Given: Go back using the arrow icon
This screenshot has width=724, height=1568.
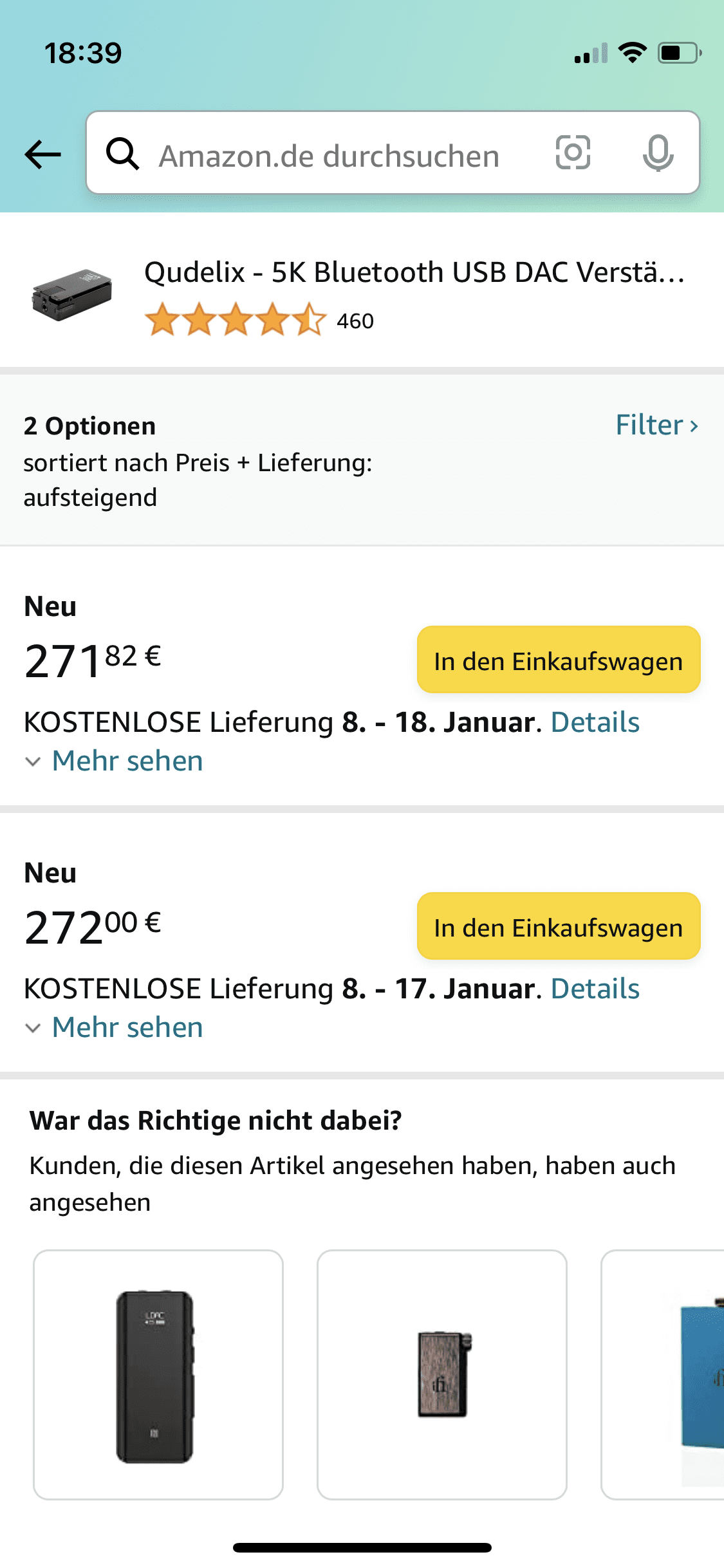Looking at the screenshot, I should [42, 154].
